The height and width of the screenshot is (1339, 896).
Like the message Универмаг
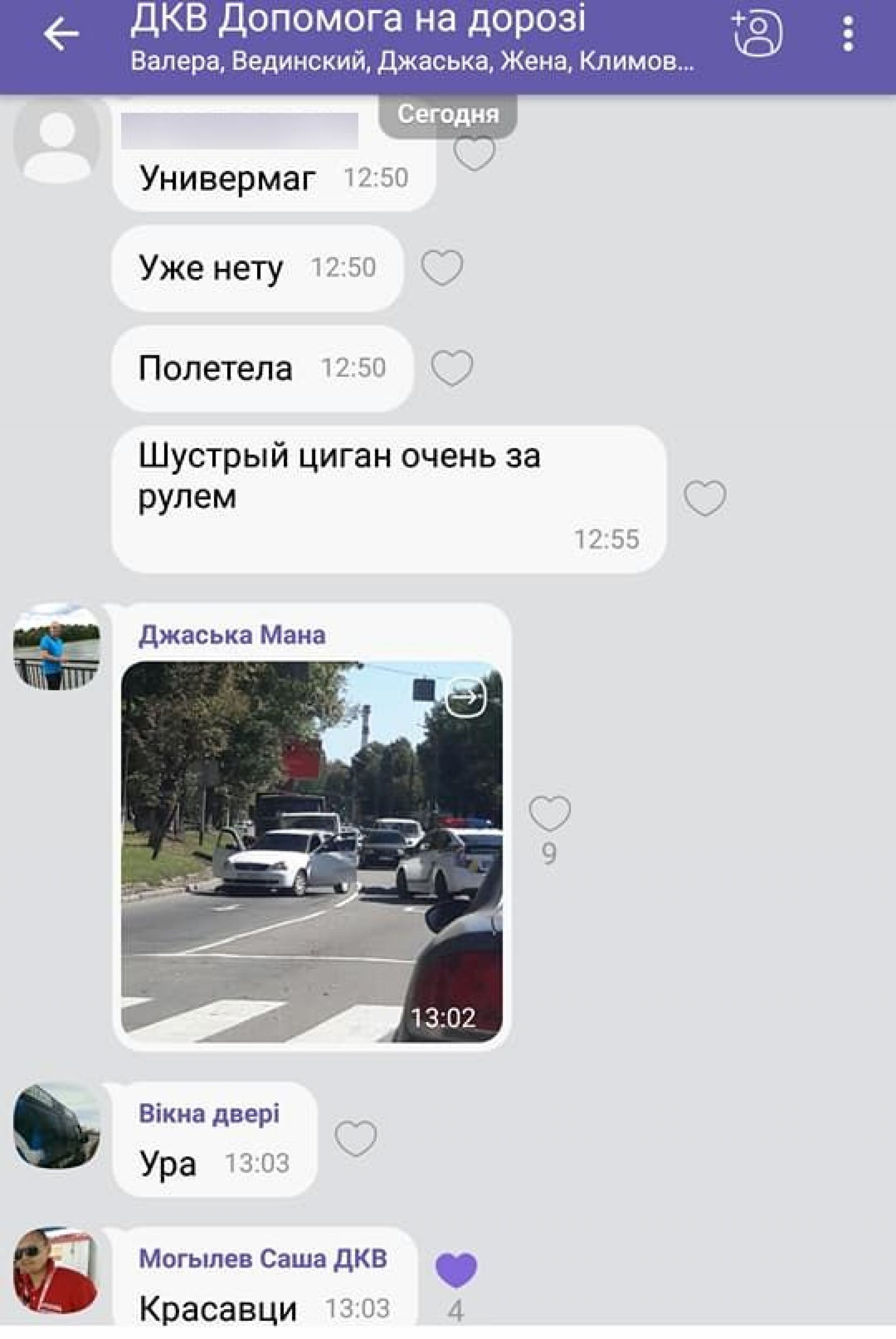coord(474,153)
